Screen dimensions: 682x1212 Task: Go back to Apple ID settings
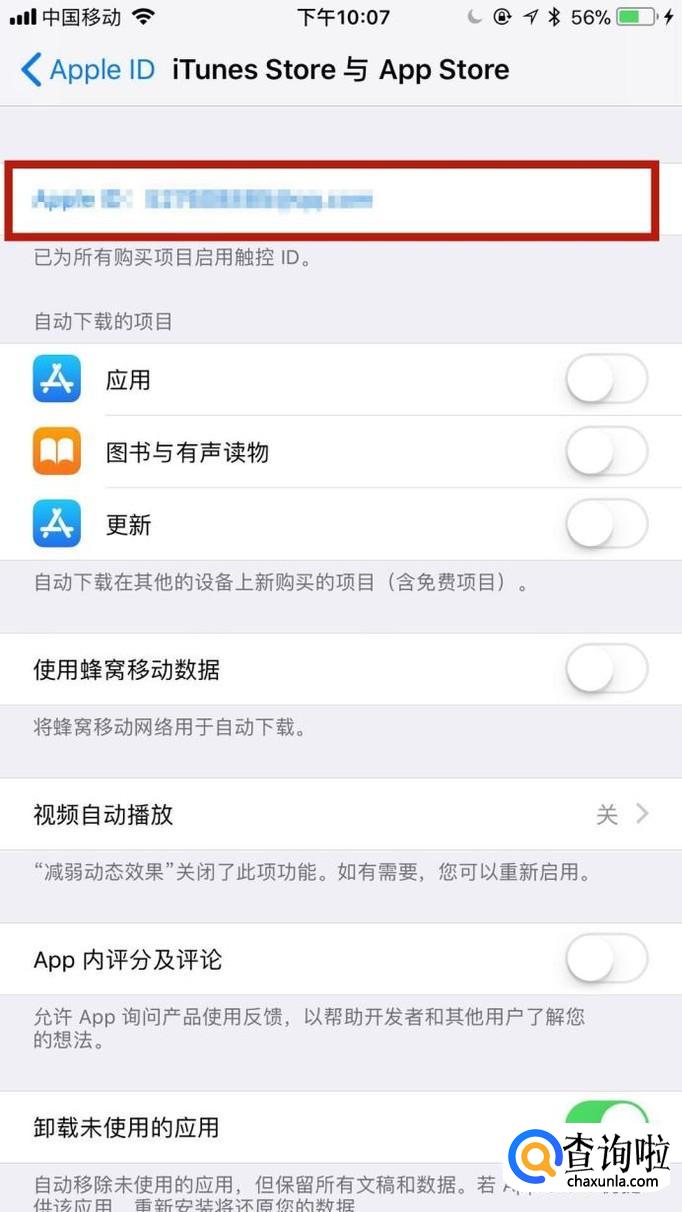coord(88,70)
